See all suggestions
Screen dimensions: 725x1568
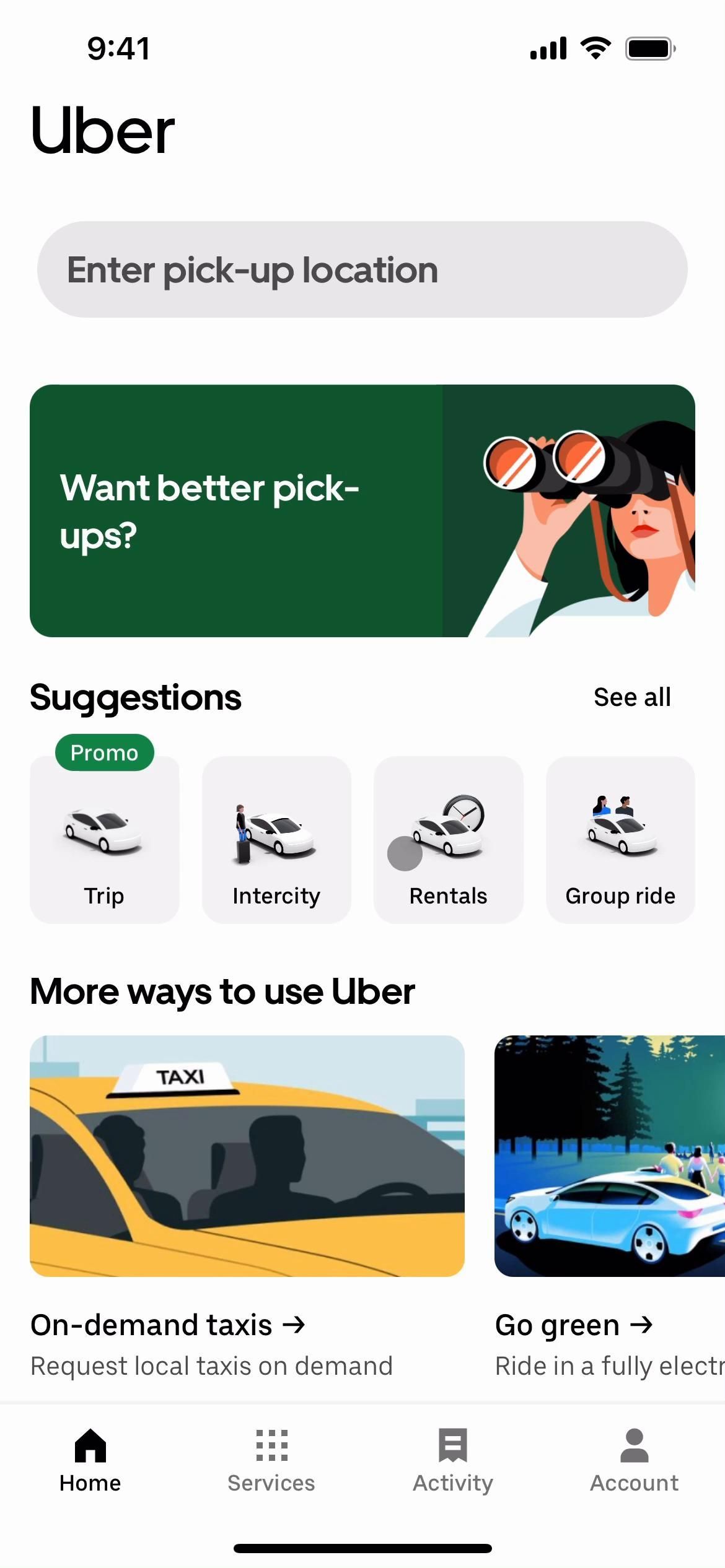pos(631,697)
